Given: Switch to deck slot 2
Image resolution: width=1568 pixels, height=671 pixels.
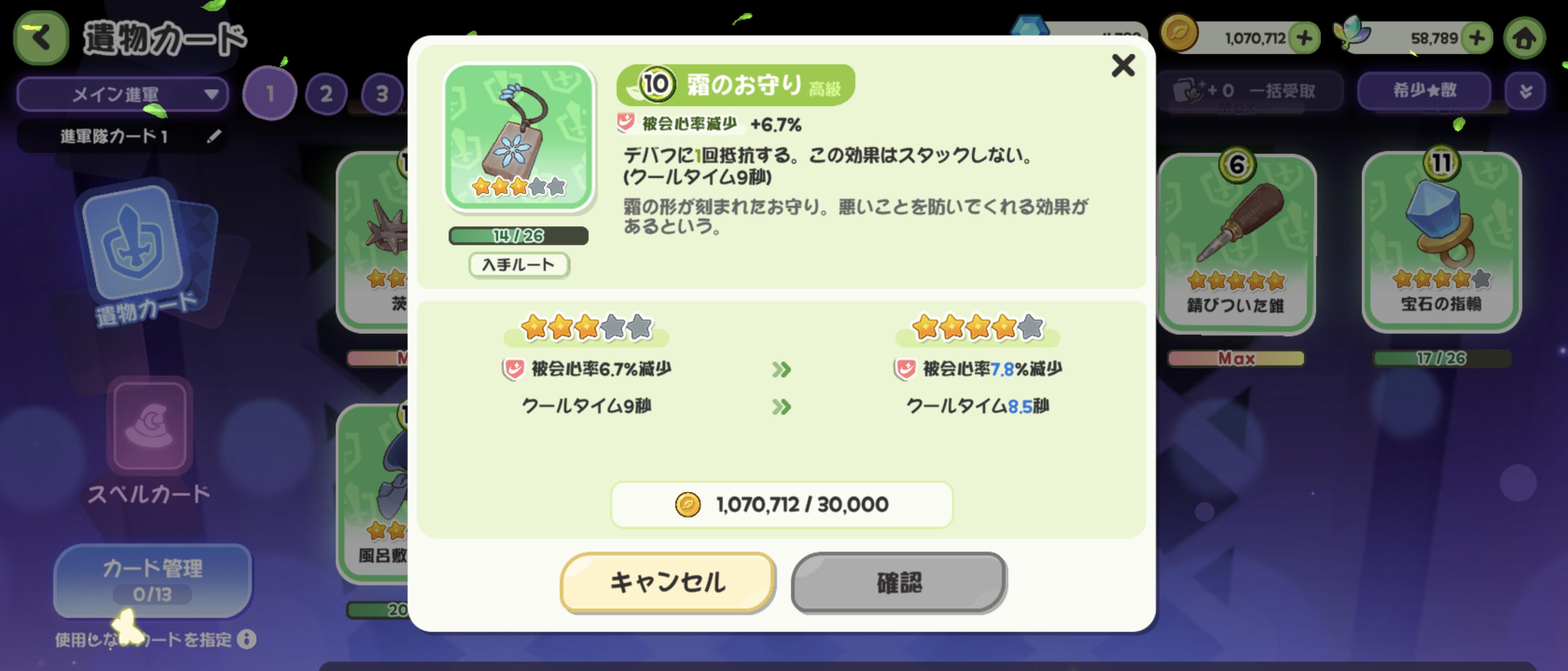Looking at the screenshot, I should tap(326, 94).
